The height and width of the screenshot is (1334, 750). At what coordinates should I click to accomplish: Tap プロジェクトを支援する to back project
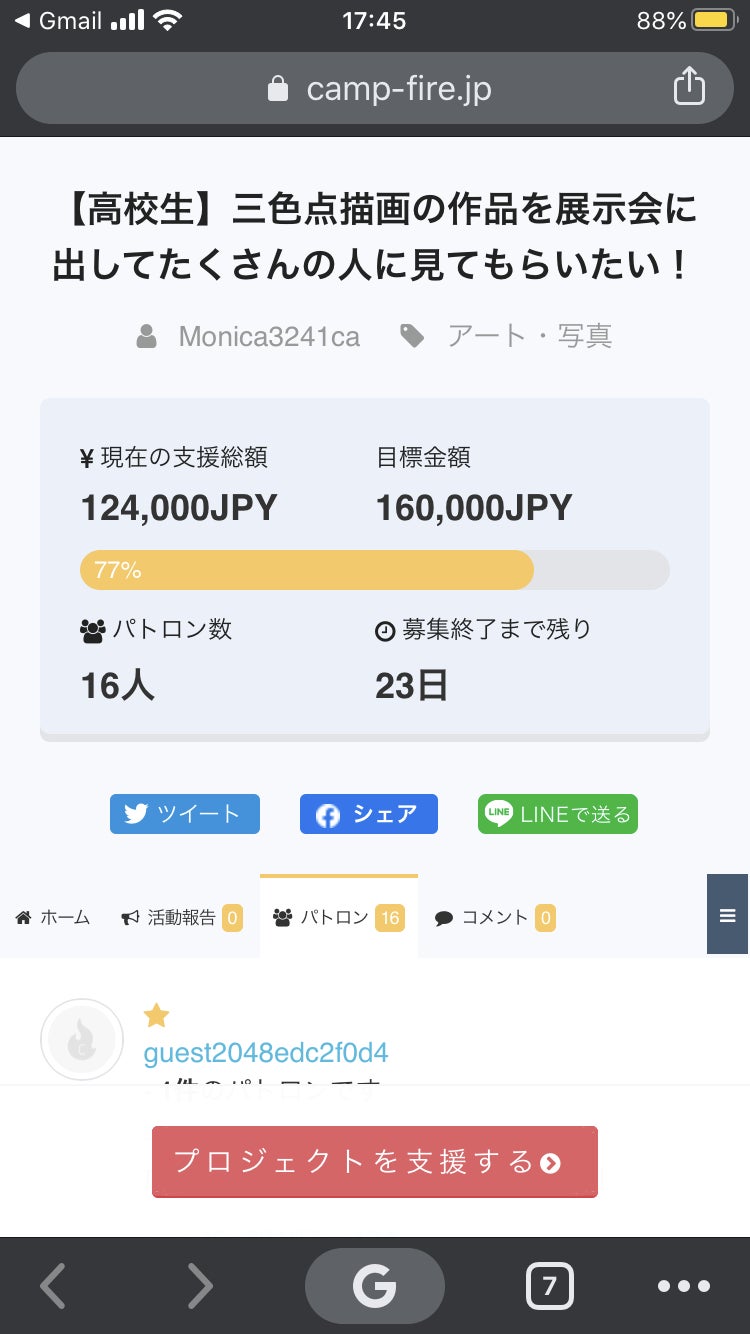point(375,1162)
